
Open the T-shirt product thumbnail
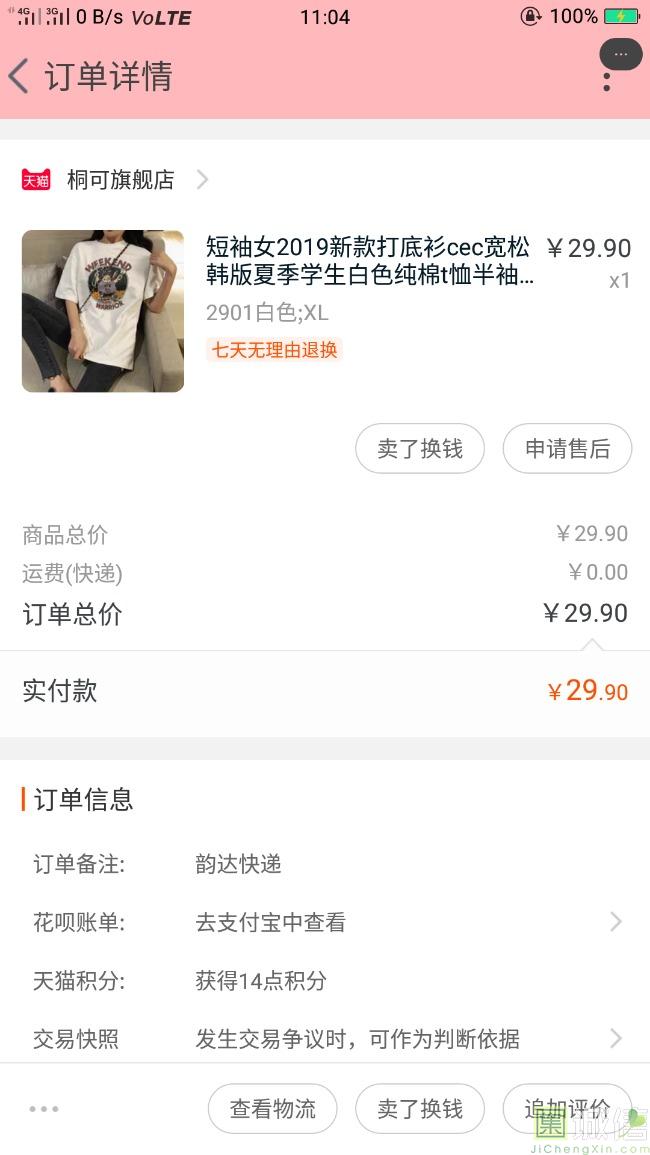click(103, 311)
